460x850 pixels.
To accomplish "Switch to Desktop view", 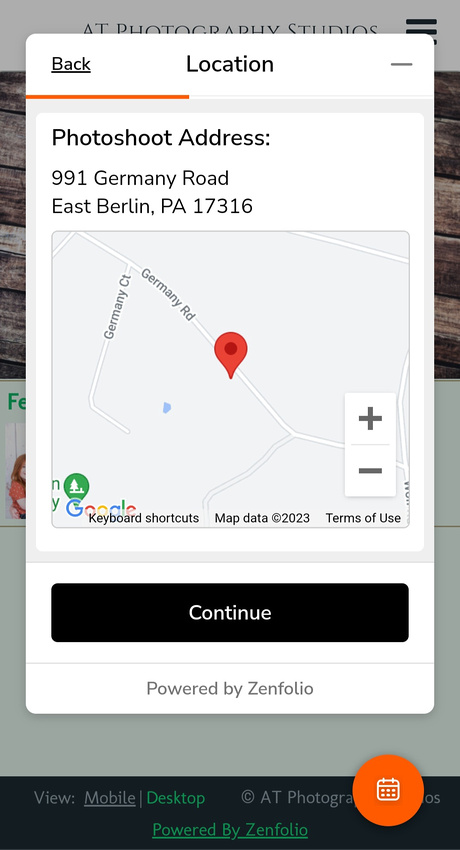I will [x=176, y=798].
